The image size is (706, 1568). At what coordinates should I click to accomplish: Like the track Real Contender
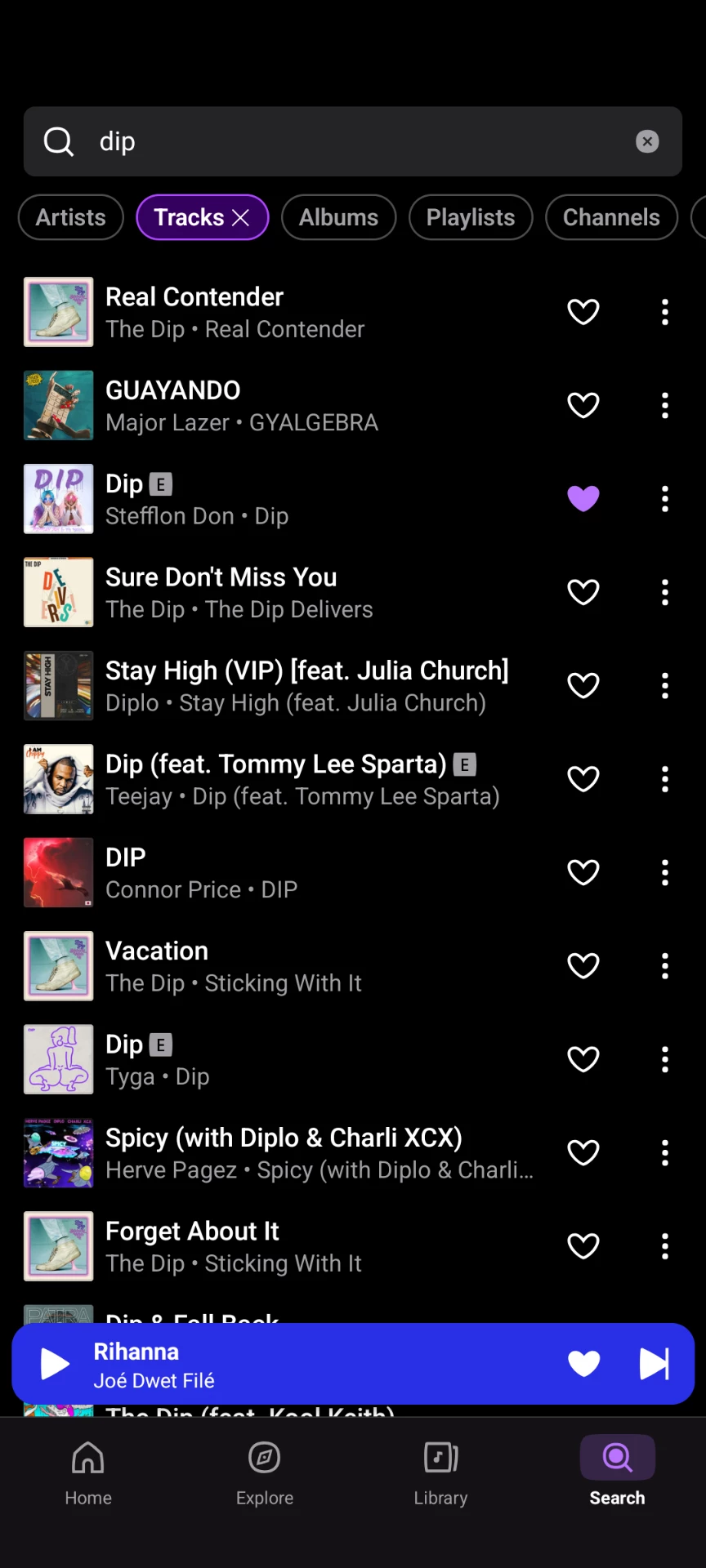[583, 312]
